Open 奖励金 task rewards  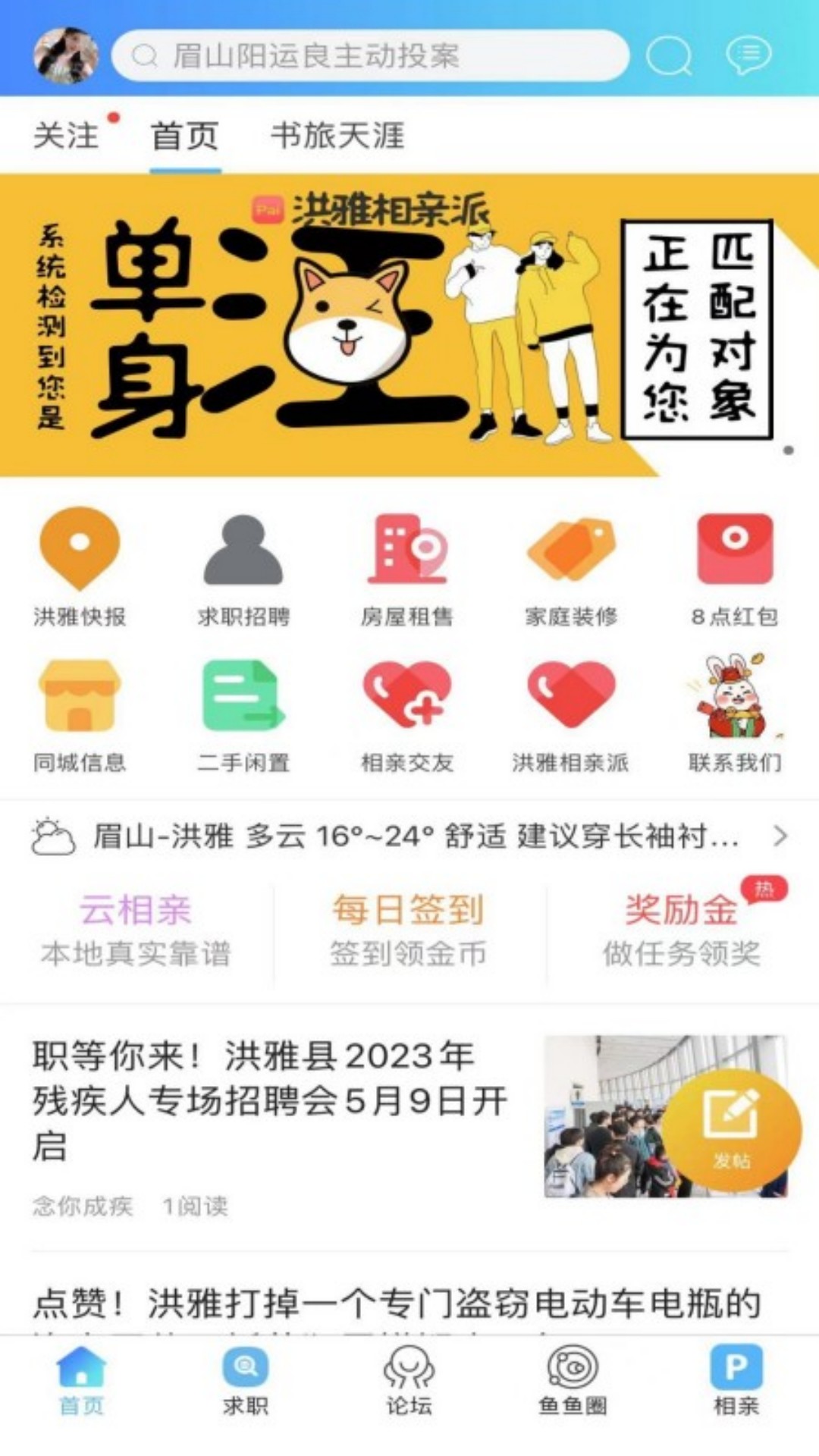[681, 929]
